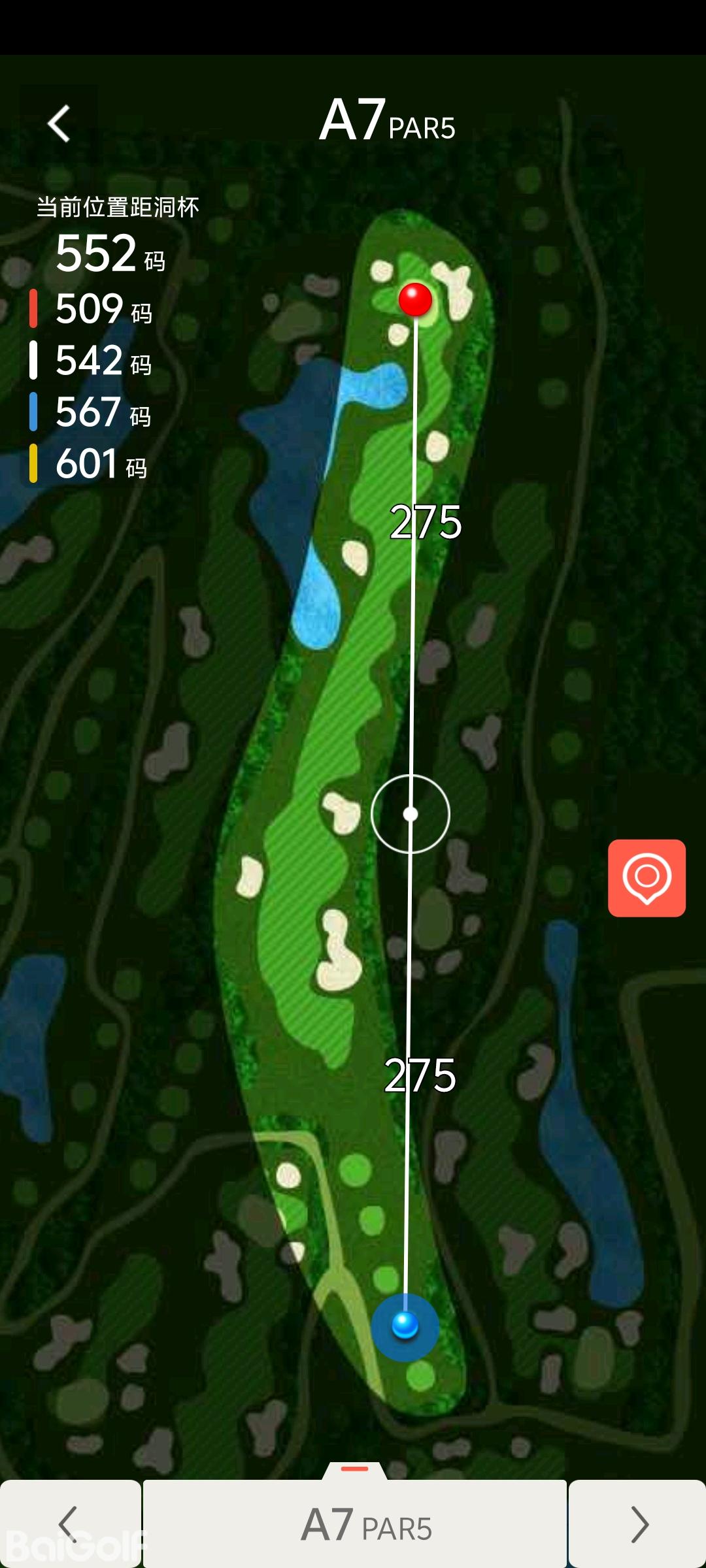Tap the red locate-me button

coord(647,877)
